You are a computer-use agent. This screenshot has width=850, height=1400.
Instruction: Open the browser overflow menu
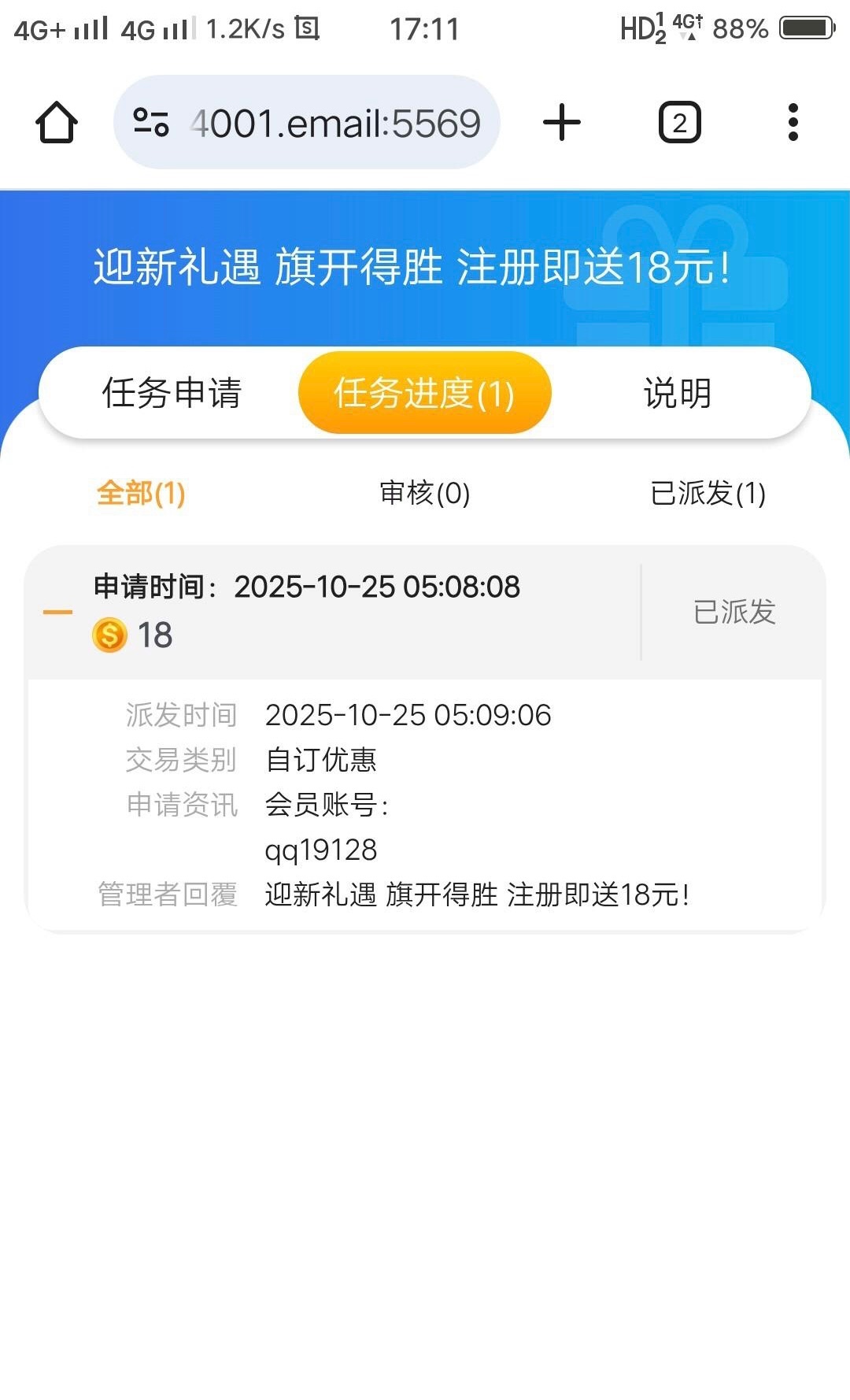click(793, 123)
